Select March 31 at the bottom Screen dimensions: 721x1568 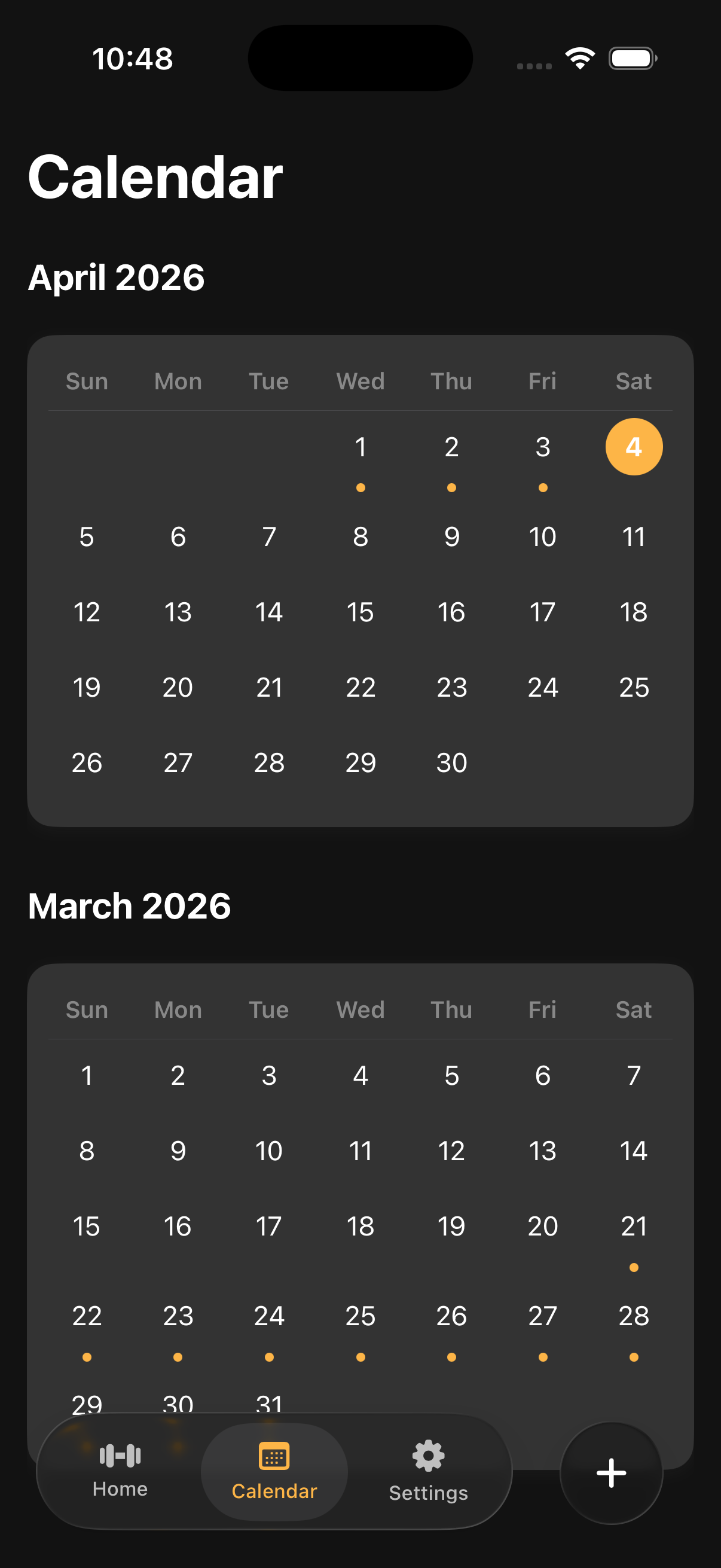click(268, 1399)
